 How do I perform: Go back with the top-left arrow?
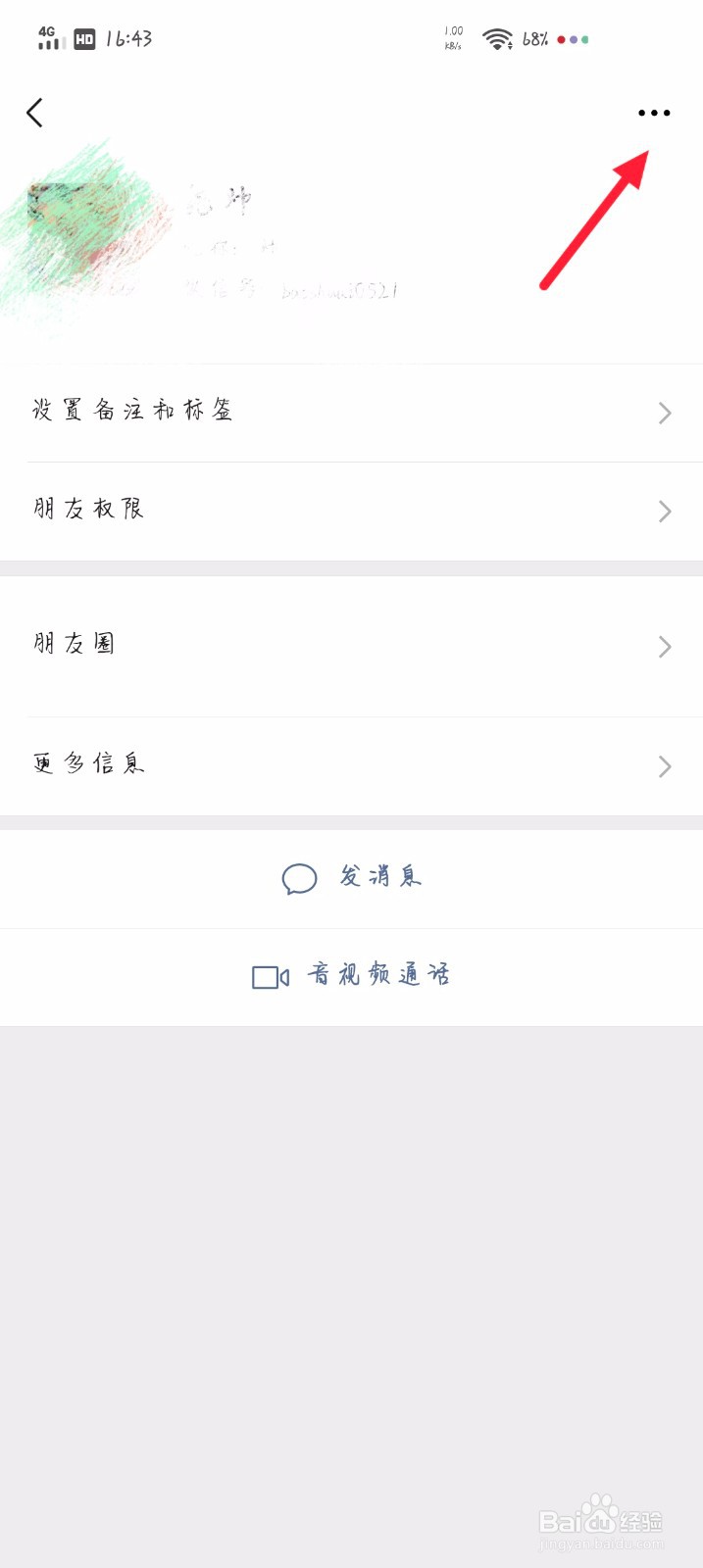35,113
